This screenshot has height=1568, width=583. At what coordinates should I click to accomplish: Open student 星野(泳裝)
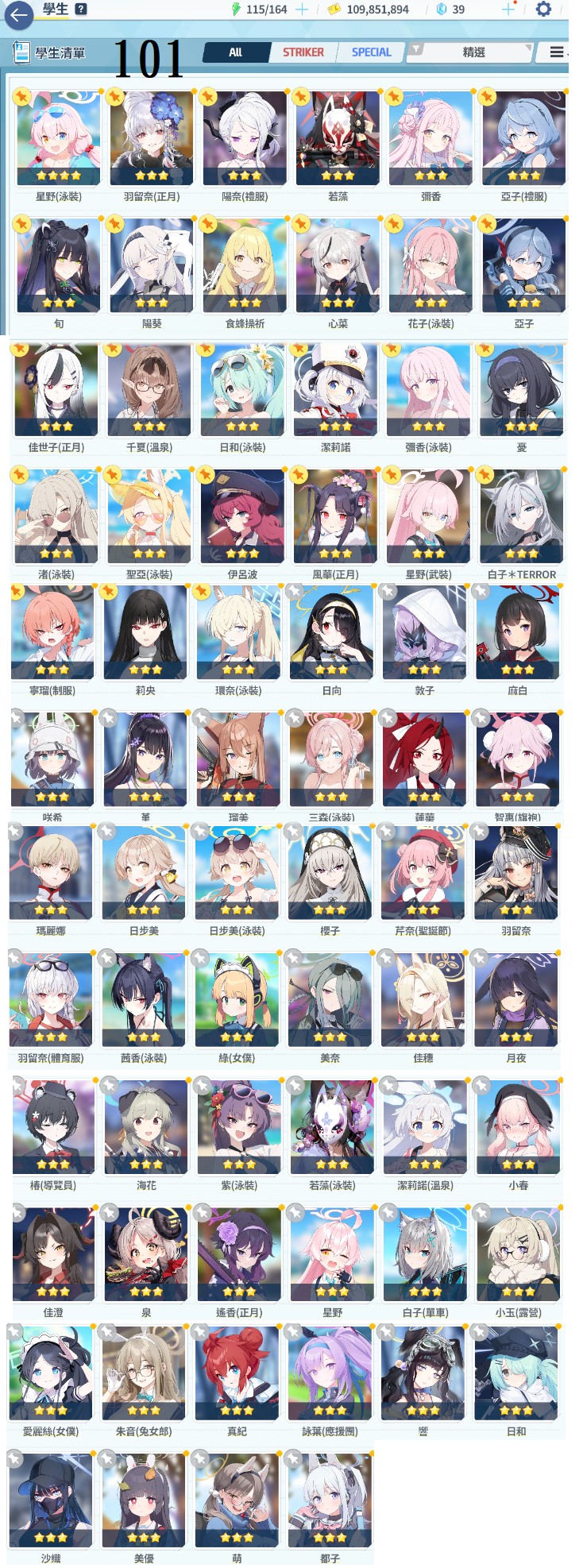pyautogui.click(x=59, y=140)
